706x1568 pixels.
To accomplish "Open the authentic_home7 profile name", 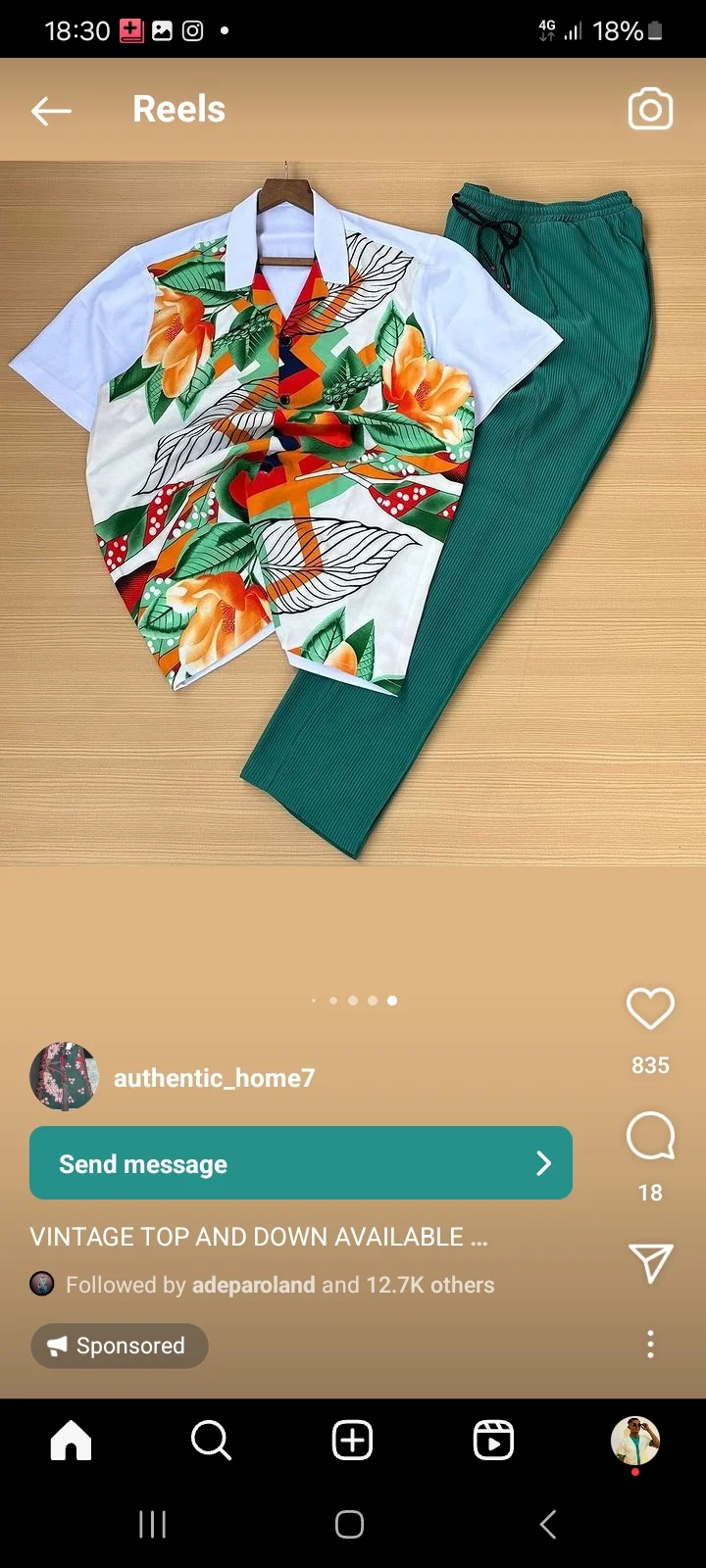I will [214, 1078].
